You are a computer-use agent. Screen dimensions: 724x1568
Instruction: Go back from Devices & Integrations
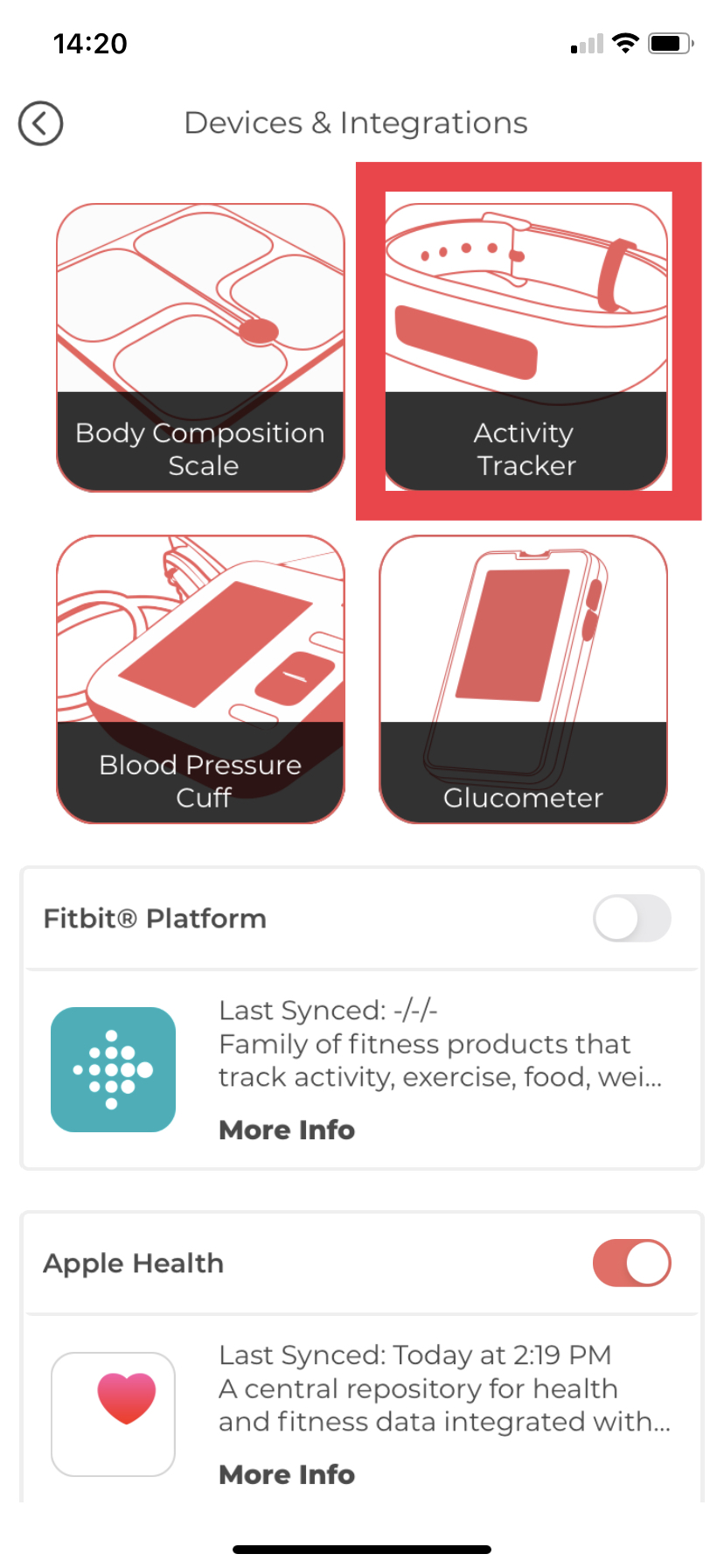pos(40,123)
